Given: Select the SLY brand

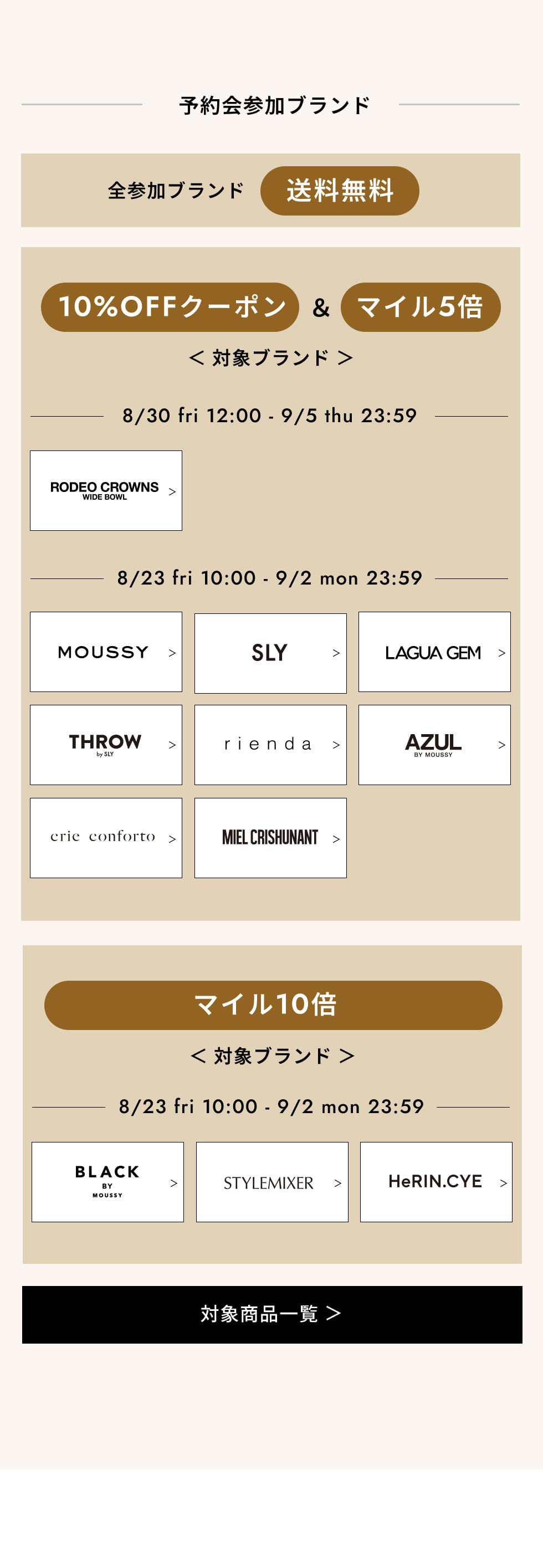Looking at the screenshot, I should tap(270, 653).
